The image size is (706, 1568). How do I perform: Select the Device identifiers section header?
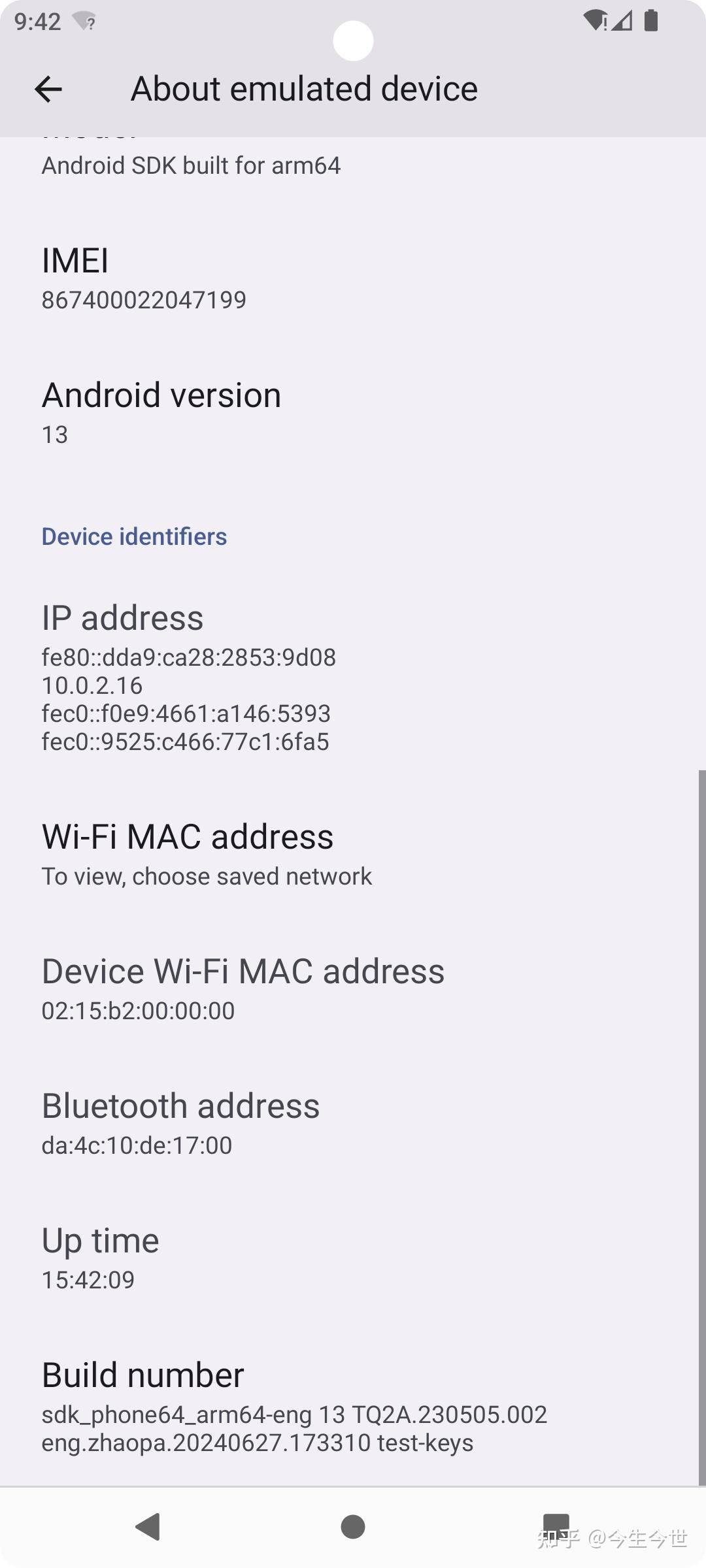pyautogui.click(x=133, y=536)
